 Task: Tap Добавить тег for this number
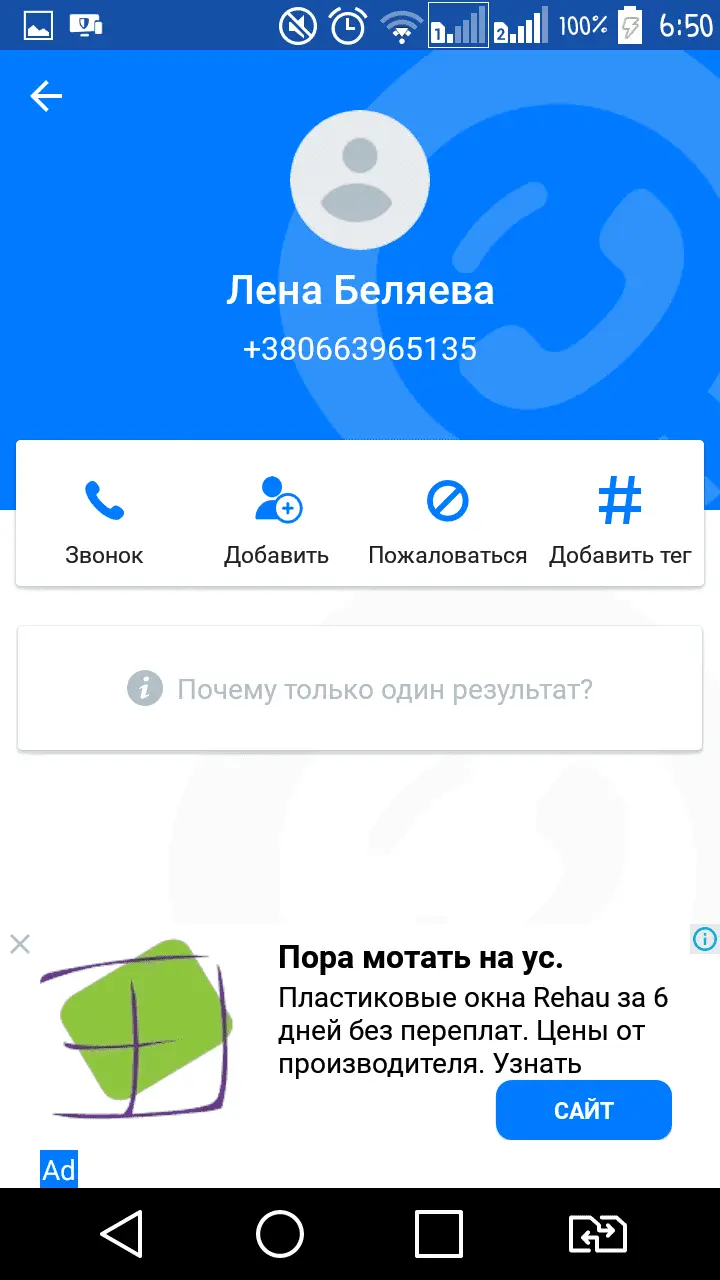tap(619, 521)
